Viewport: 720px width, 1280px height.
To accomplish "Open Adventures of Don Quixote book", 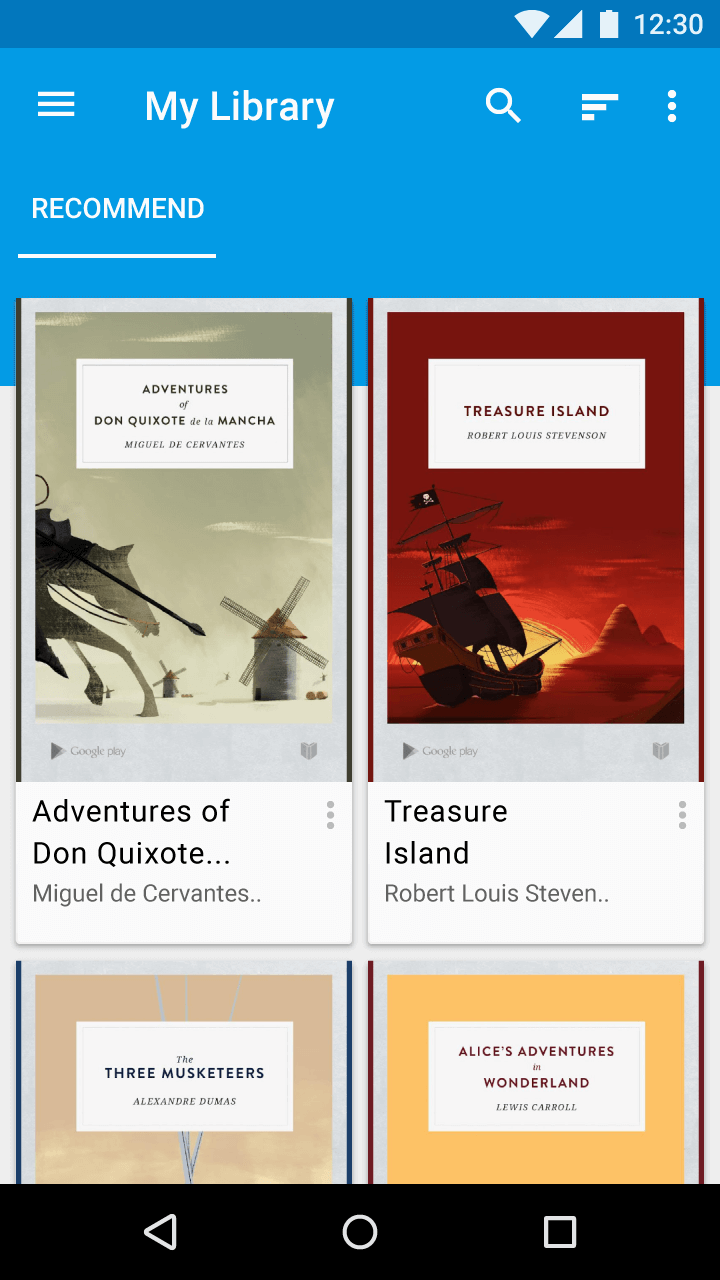I will click(x=184, y=540).
